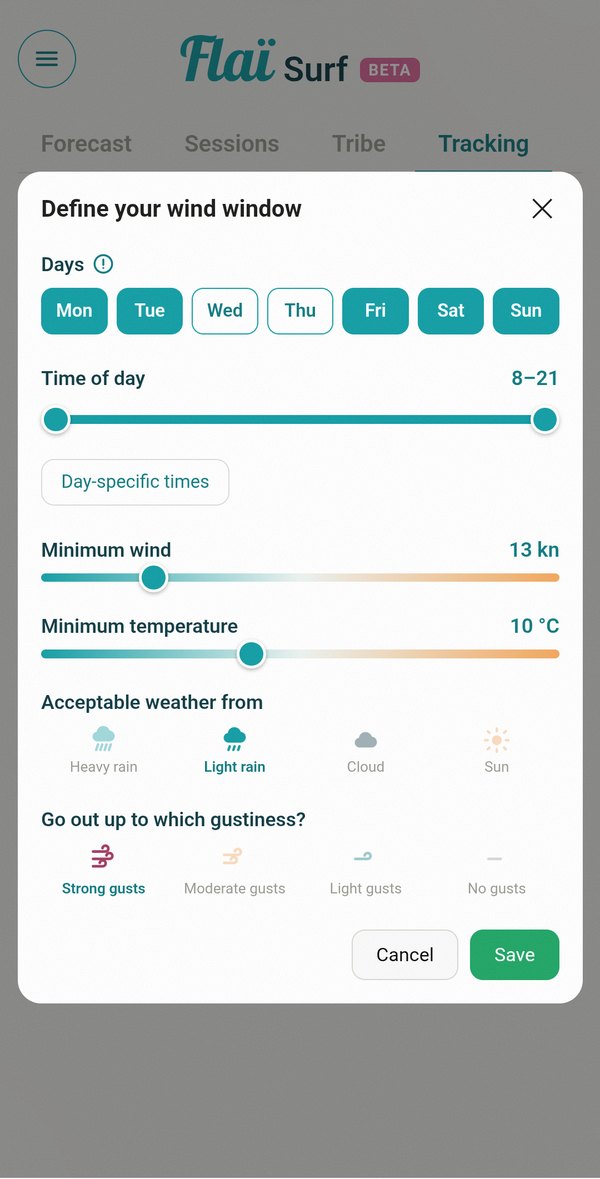
Task: Select Heavy rain as acceptable weather
Action: (x=104, y=750)
